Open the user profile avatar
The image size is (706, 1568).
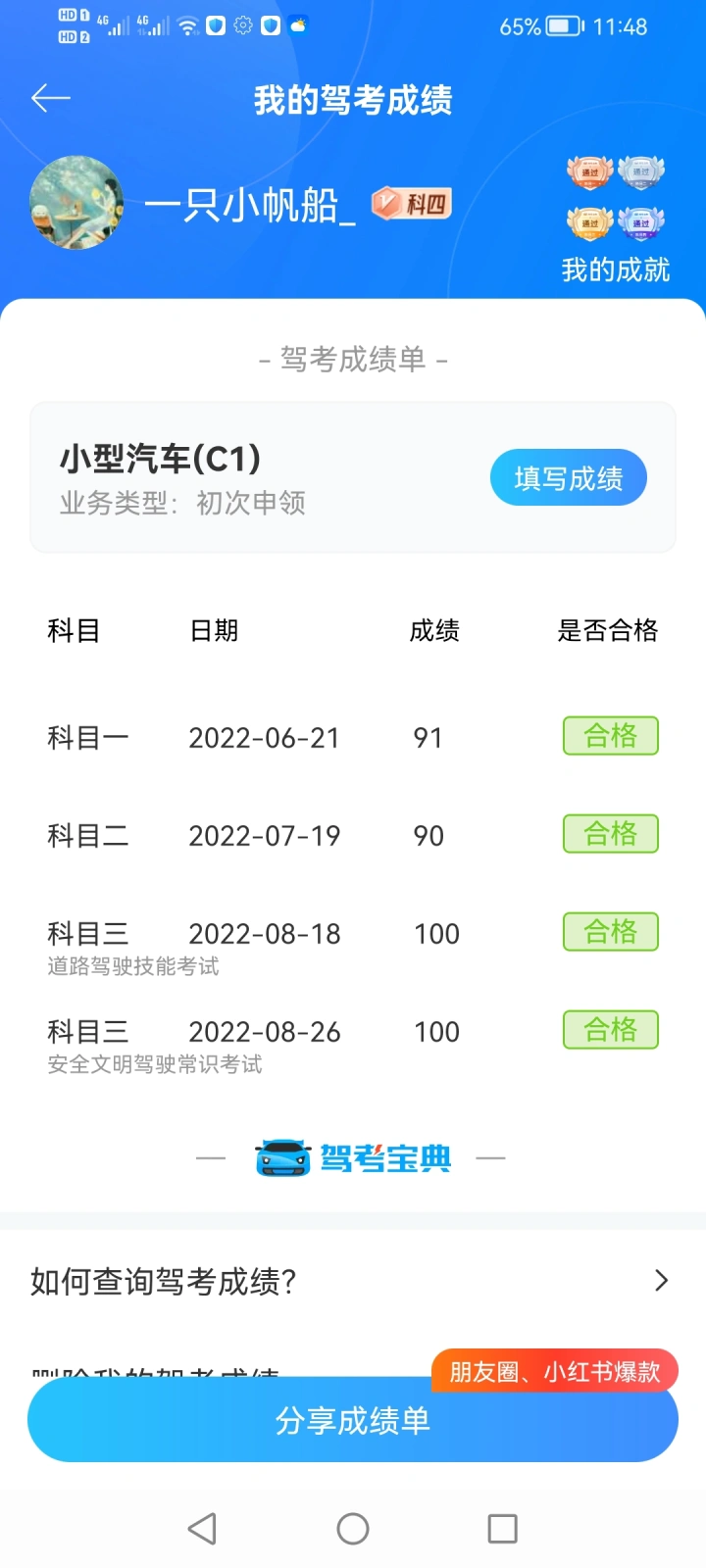(x=77, y=203)
